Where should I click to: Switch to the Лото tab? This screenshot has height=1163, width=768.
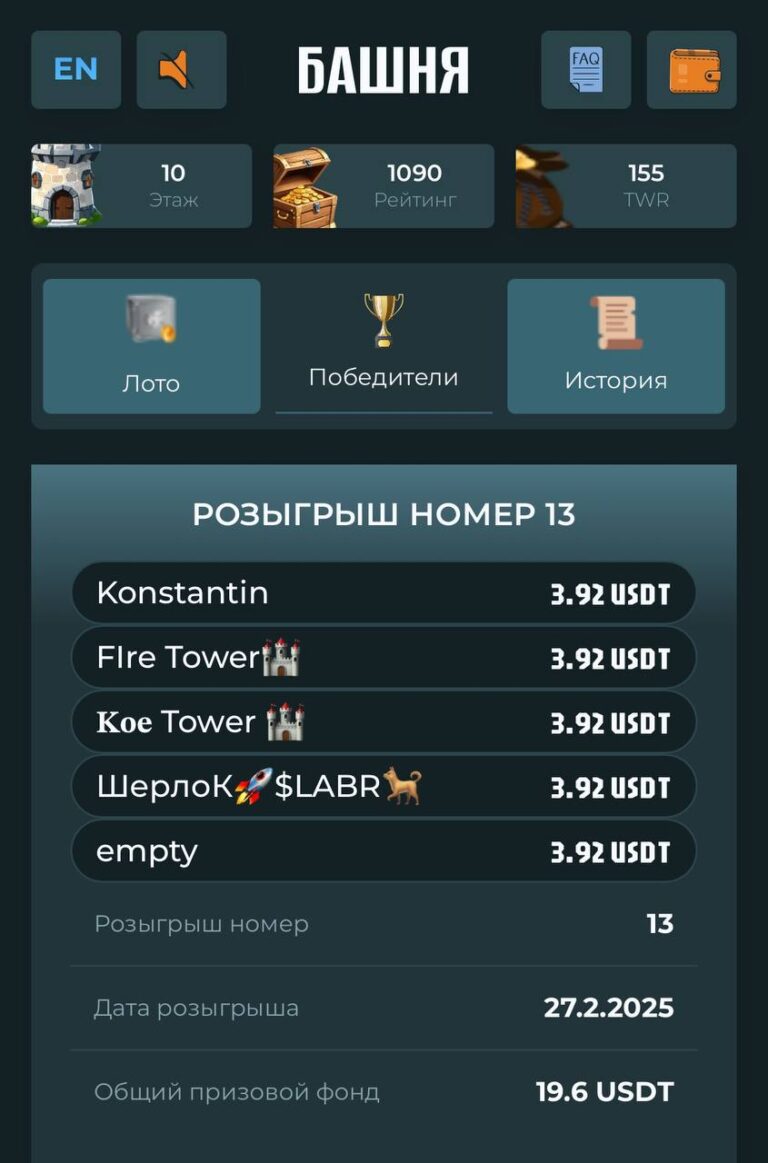[151, 346]
